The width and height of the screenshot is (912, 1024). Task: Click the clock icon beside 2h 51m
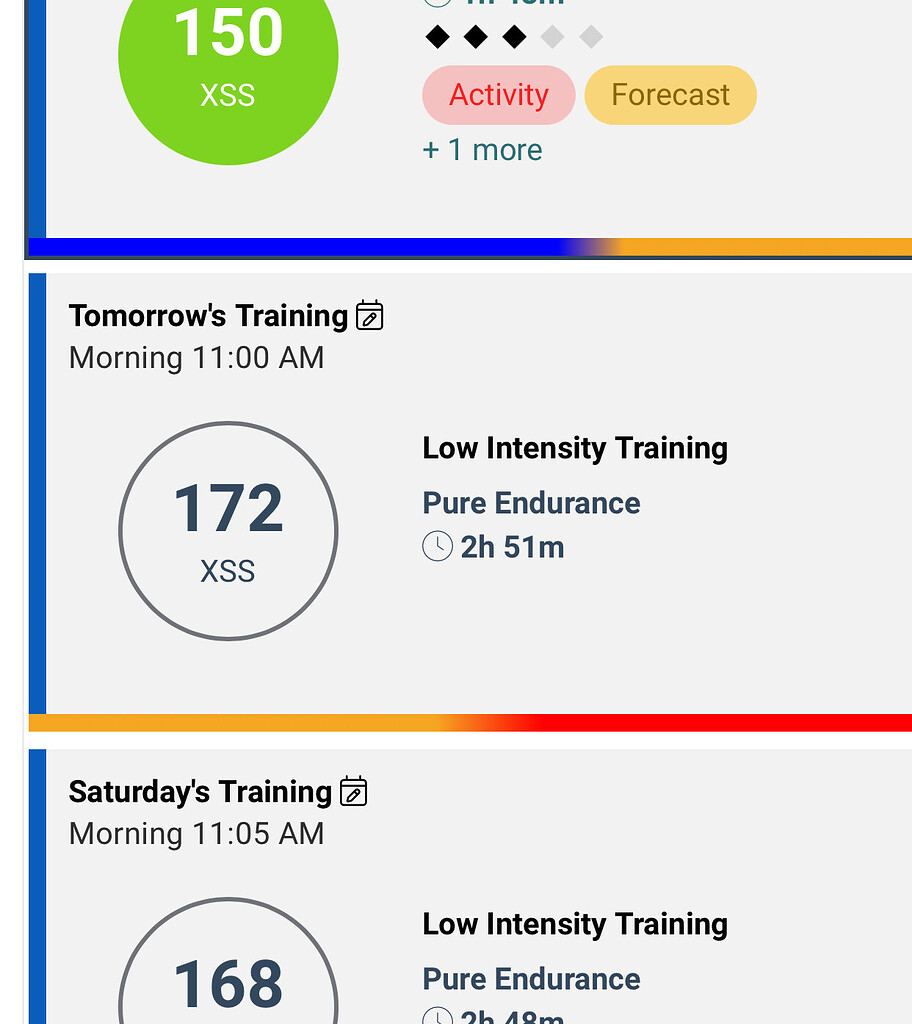[437, 547]
